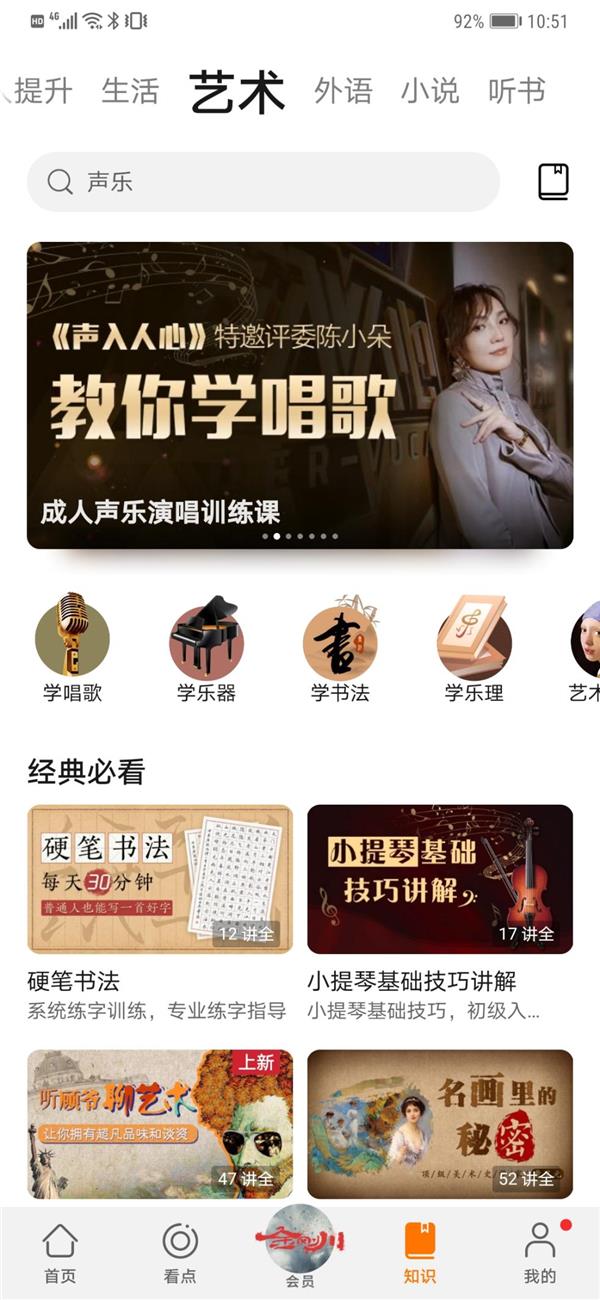Viewport: 600px width, 1300px height.
Task: Open the 名画里的秘密 course card
Action: (440, 1123)
